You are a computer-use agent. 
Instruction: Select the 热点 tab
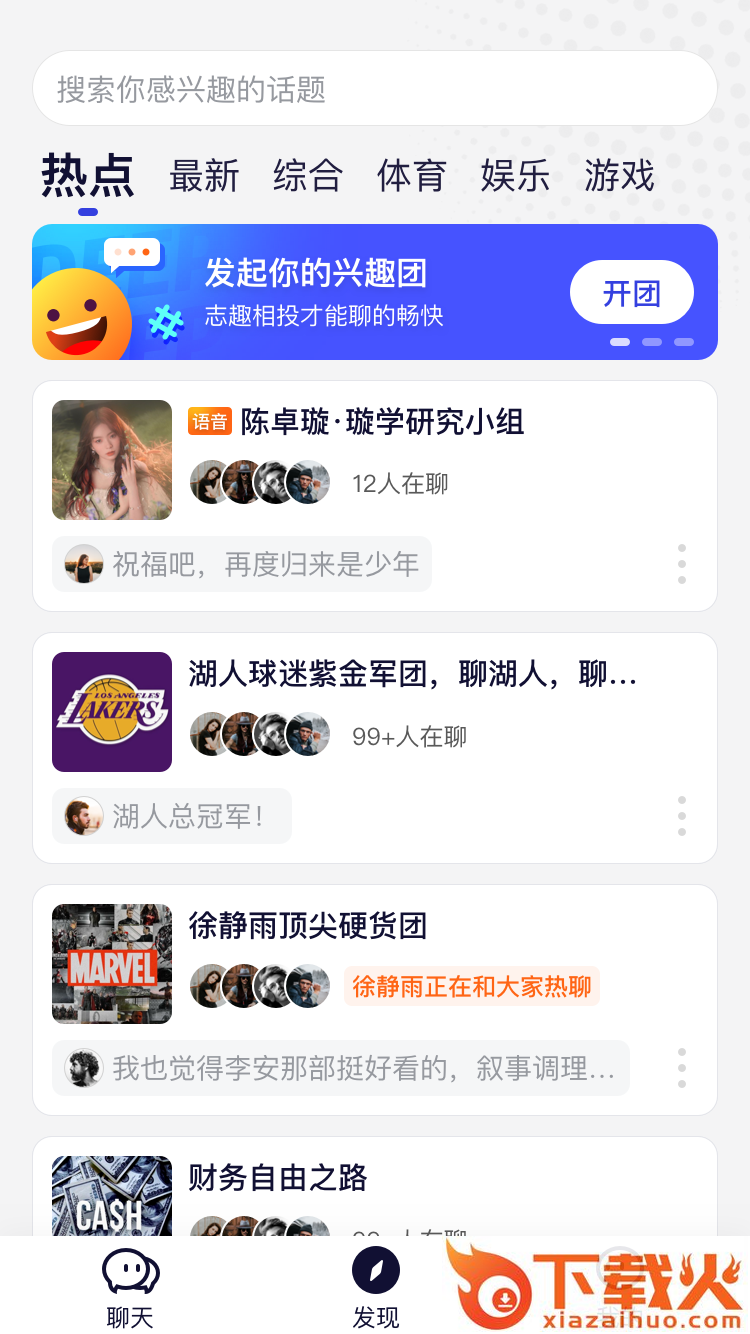[x=88, y=176]
